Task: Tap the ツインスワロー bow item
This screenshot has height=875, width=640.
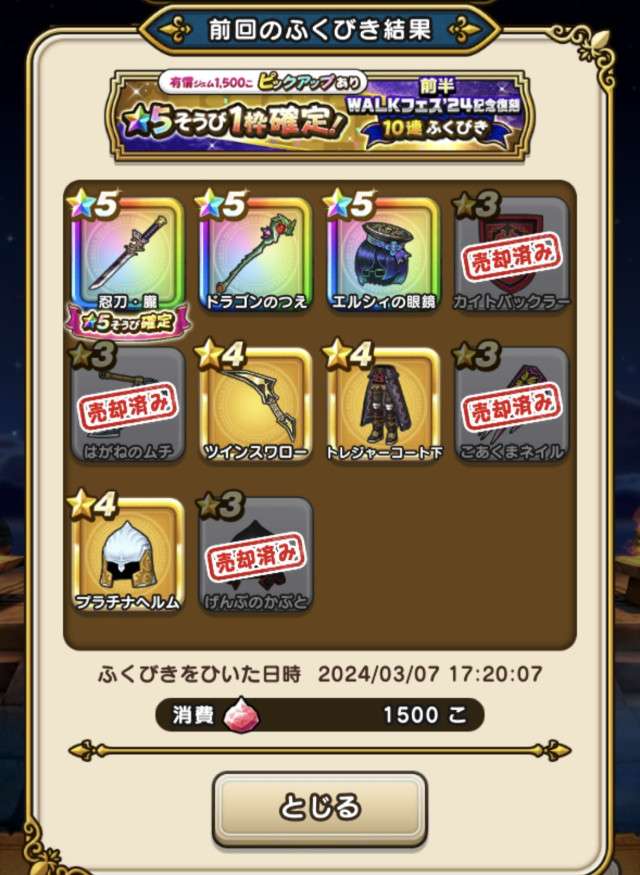Action: click(256, 404)
